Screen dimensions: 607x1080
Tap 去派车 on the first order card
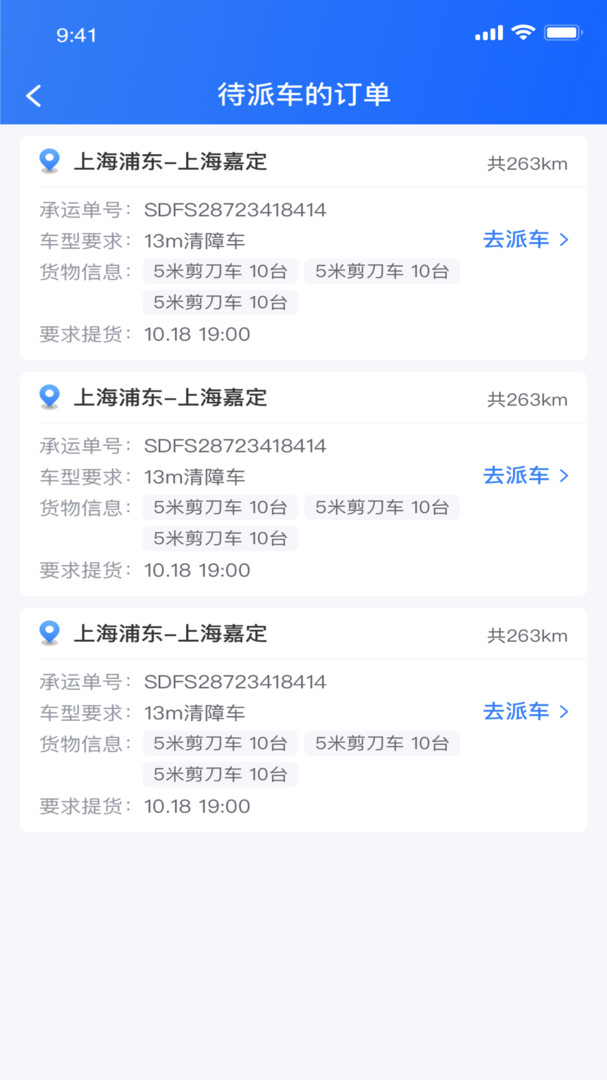[525, 240]
